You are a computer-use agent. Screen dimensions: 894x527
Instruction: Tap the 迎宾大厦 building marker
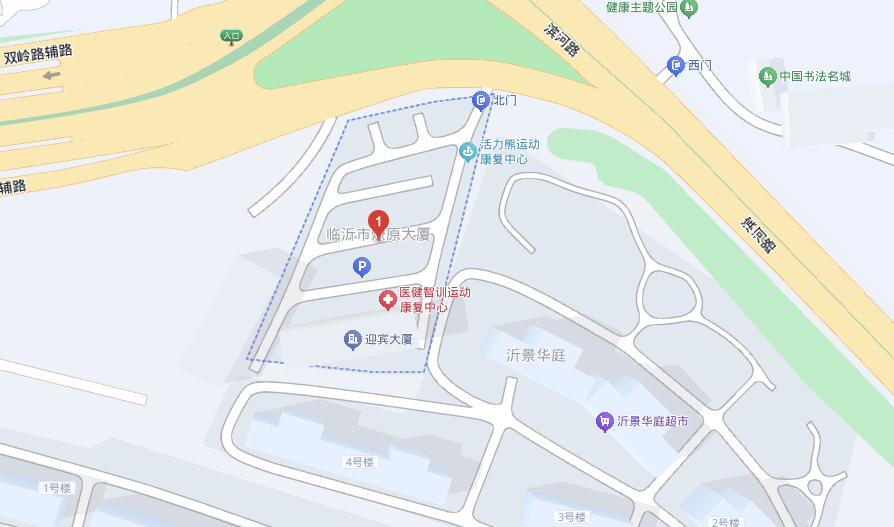coord(352,340)
